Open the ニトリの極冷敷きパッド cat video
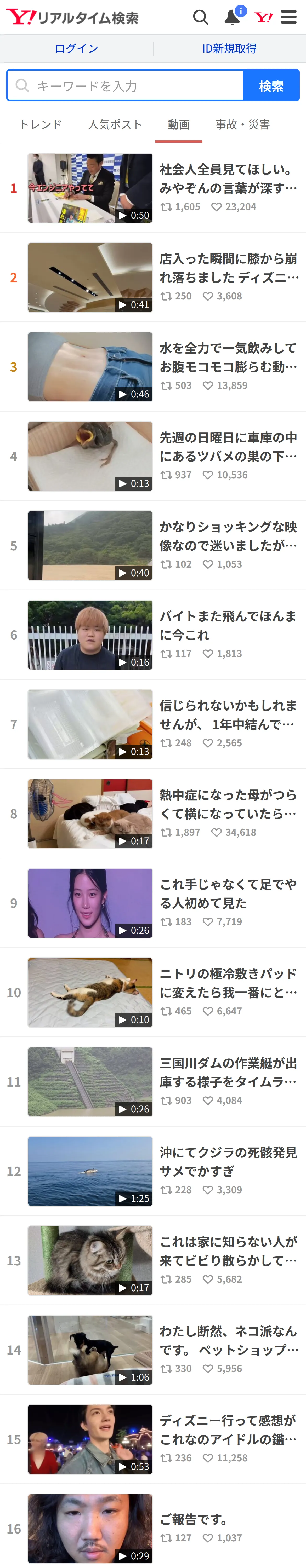The image size is (306, 1568). point(153,993)
